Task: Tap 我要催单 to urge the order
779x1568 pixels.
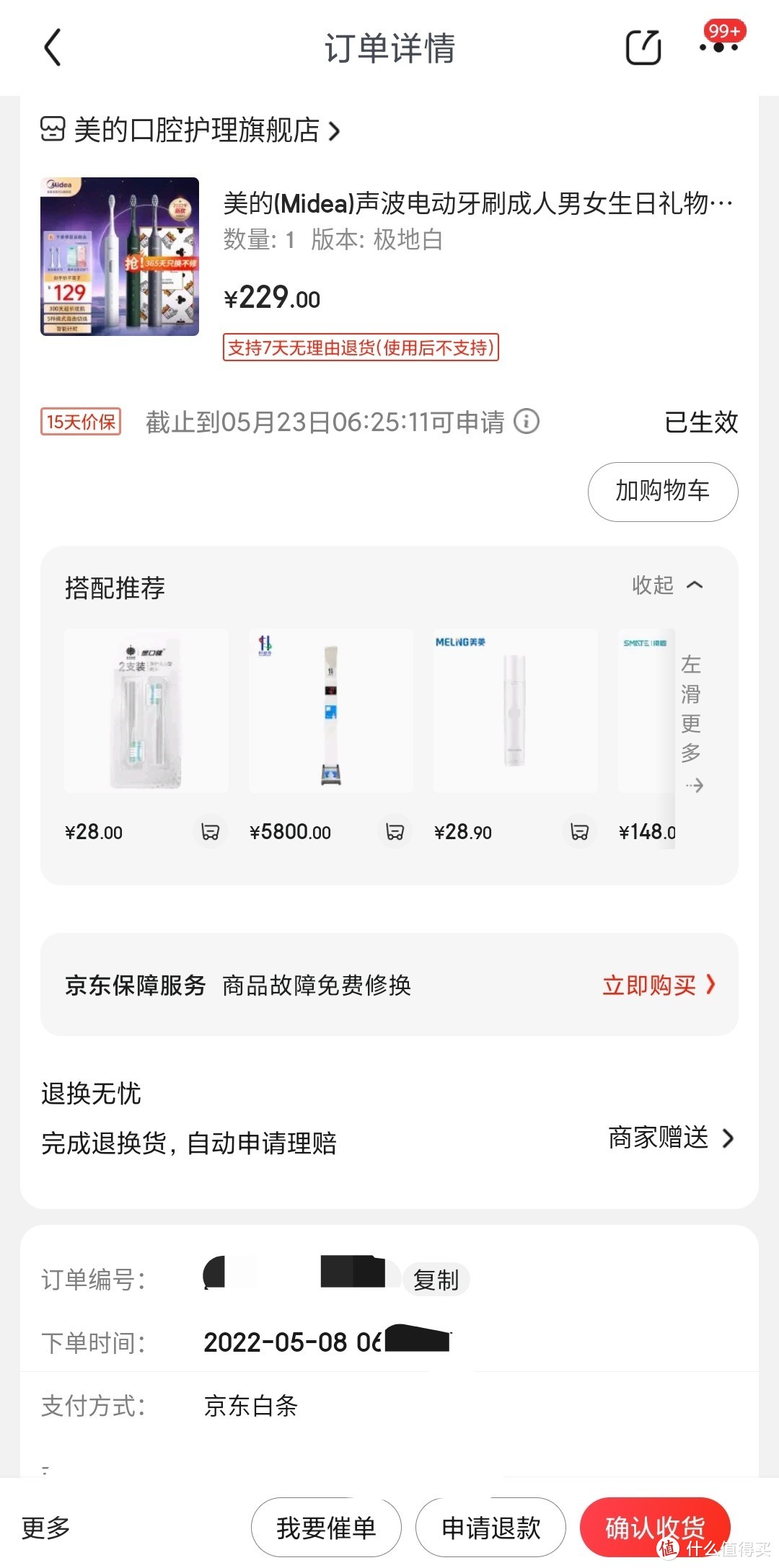Action: 325,1527
